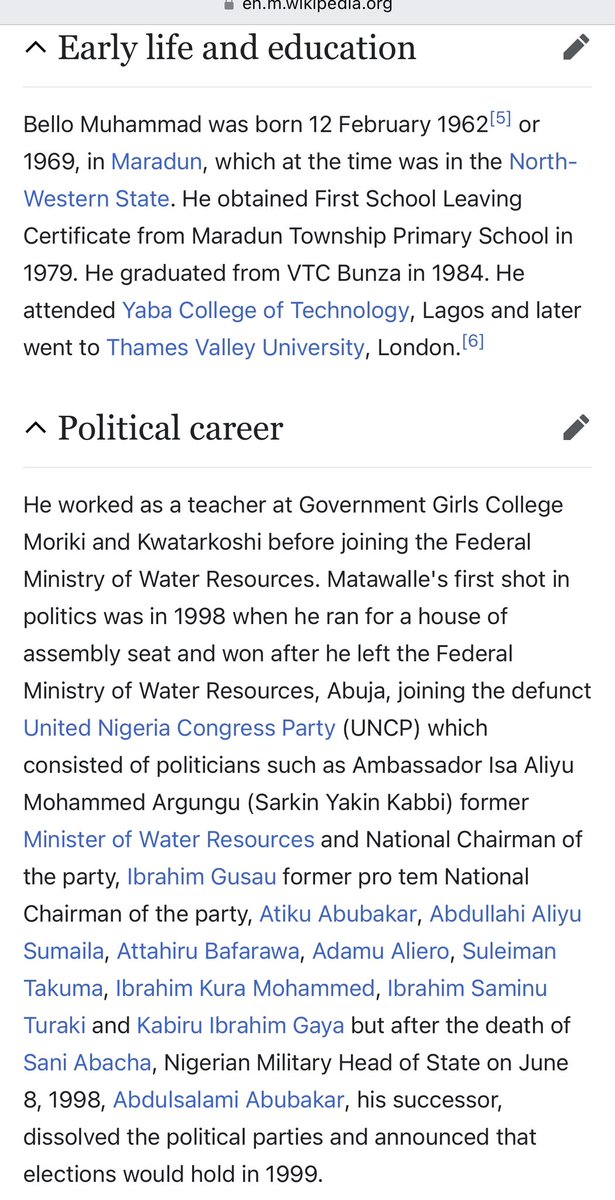Collapse the Political career section
Viewport: 615px width, 1200px height.
[x=35, y=428]
